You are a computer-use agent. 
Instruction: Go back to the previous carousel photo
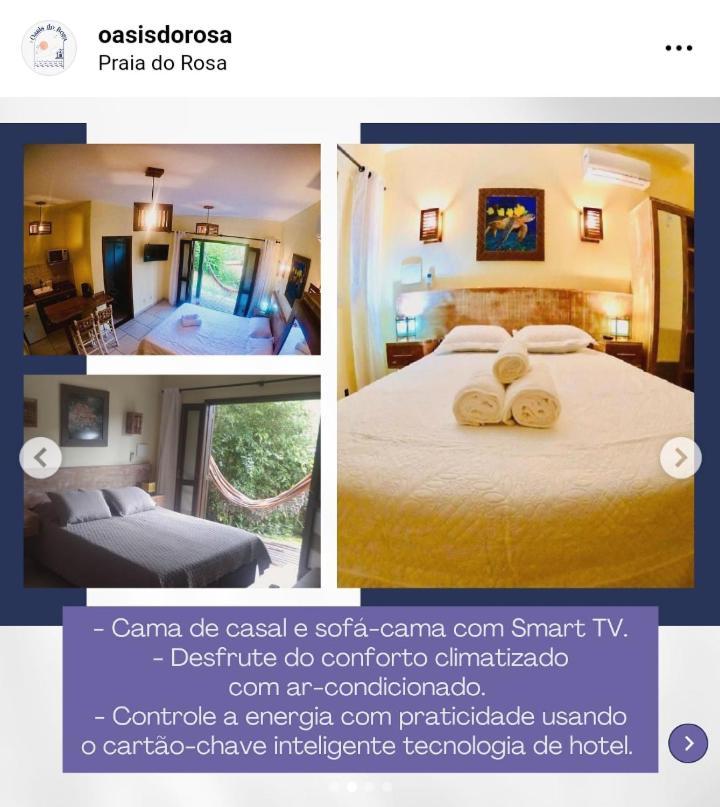[x=41, y=458]
